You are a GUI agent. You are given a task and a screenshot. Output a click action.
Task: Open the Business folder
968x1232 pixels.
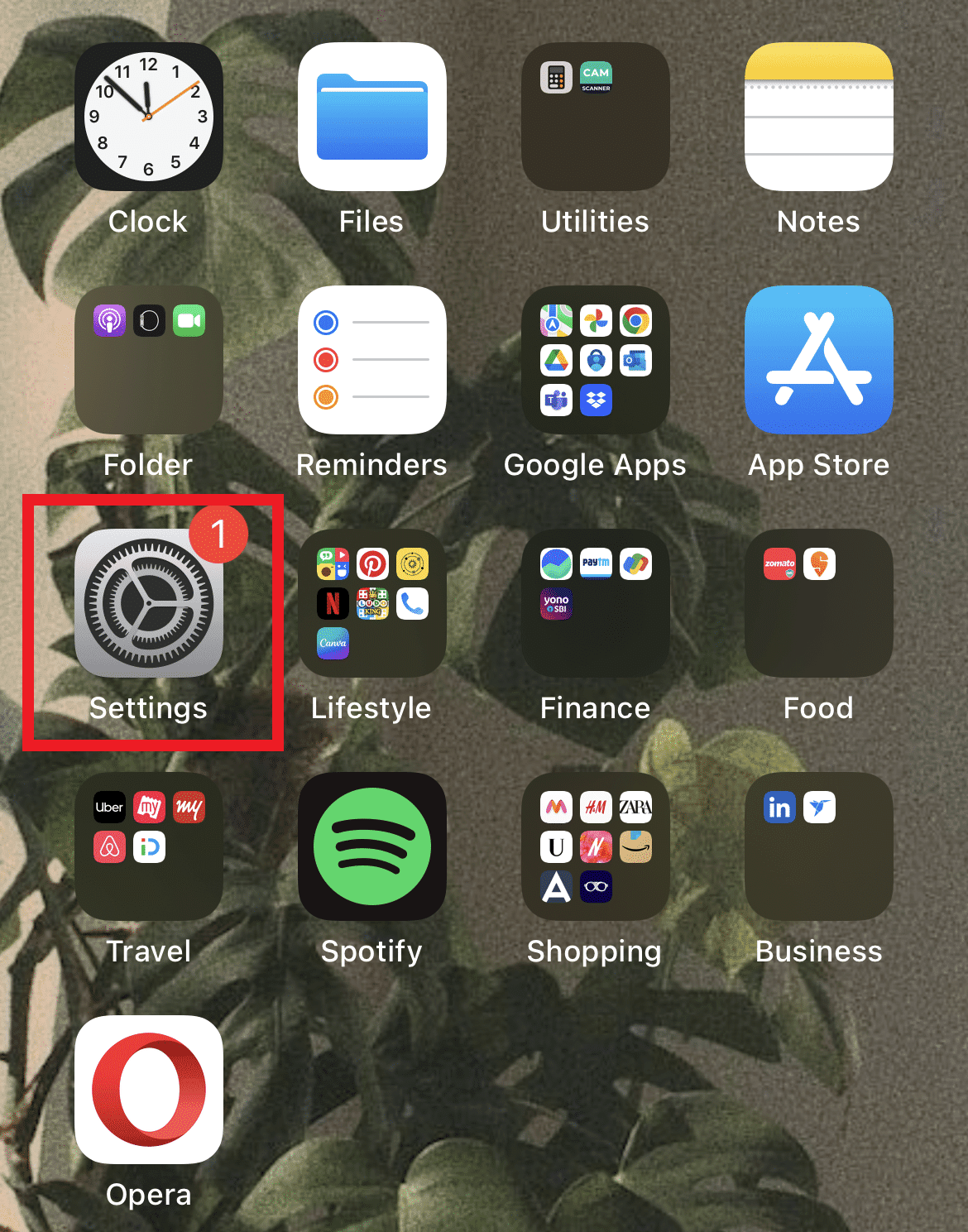point(819,846)
